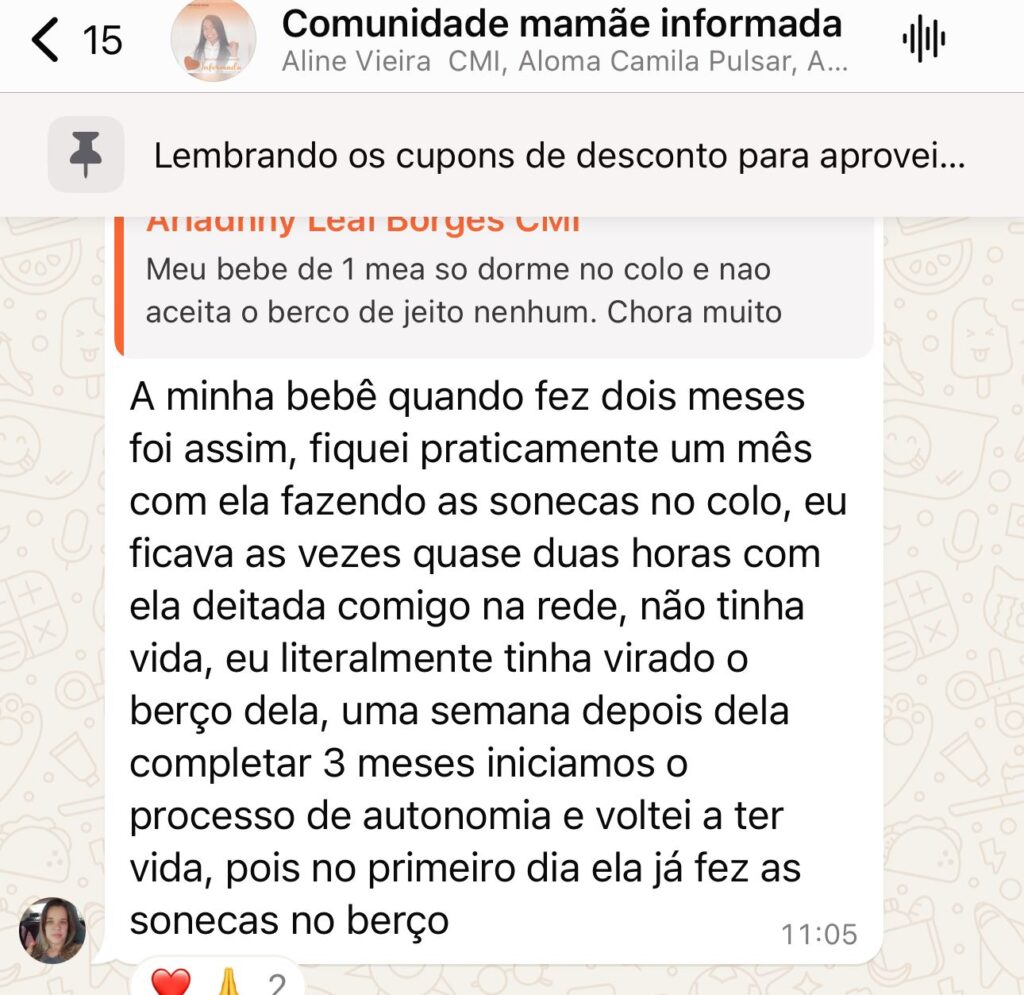Open the pinned message about cupons de desconto

[x=512, y=155]
